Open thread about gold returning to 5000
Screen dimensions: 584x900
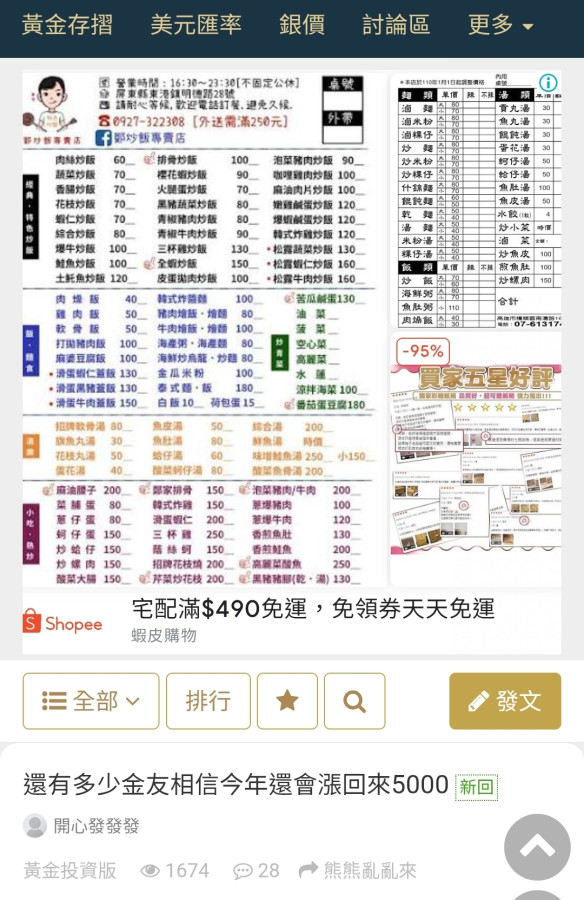[235, 785]
